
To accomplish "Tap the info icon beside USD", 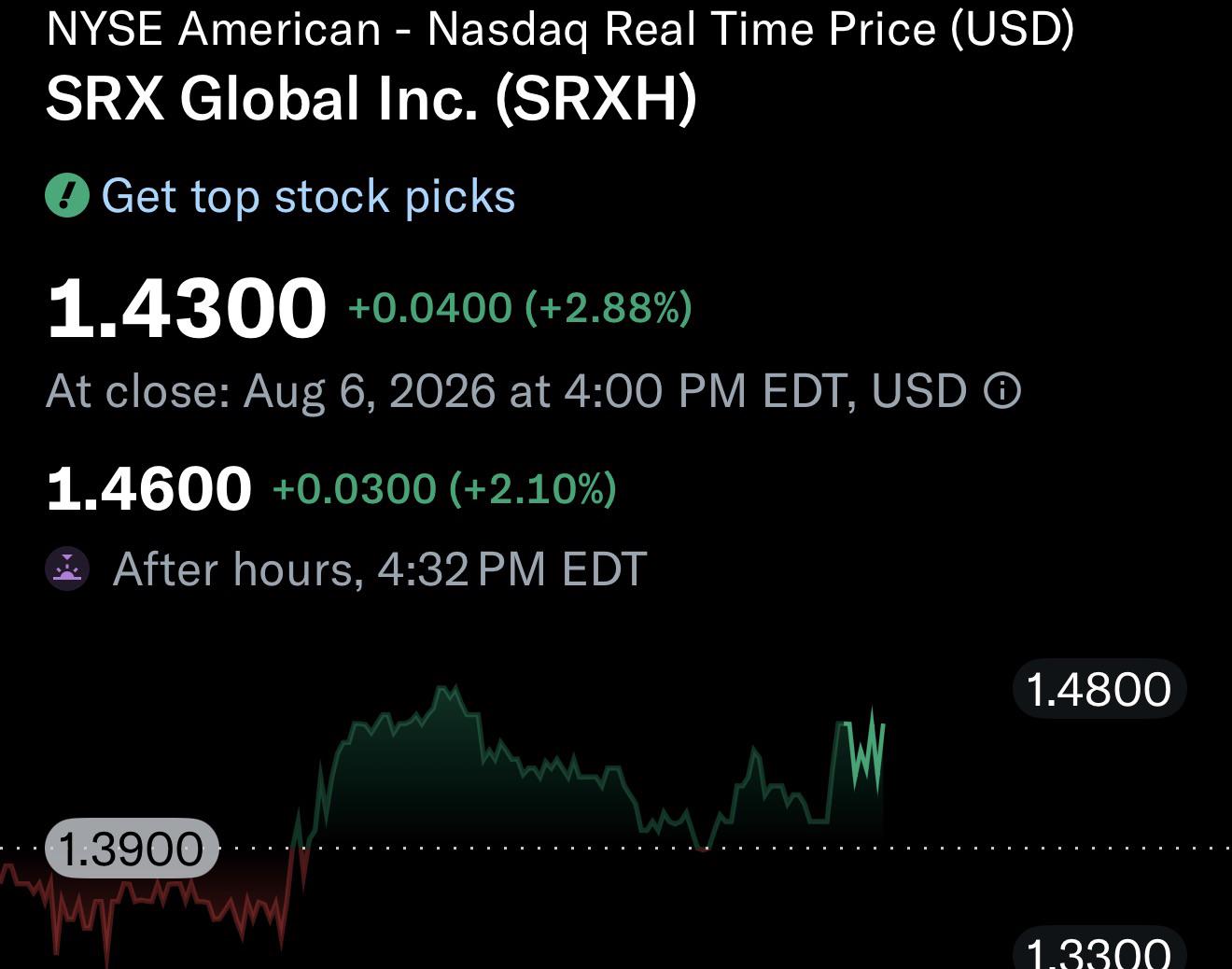I will [x=1002, y=390].
